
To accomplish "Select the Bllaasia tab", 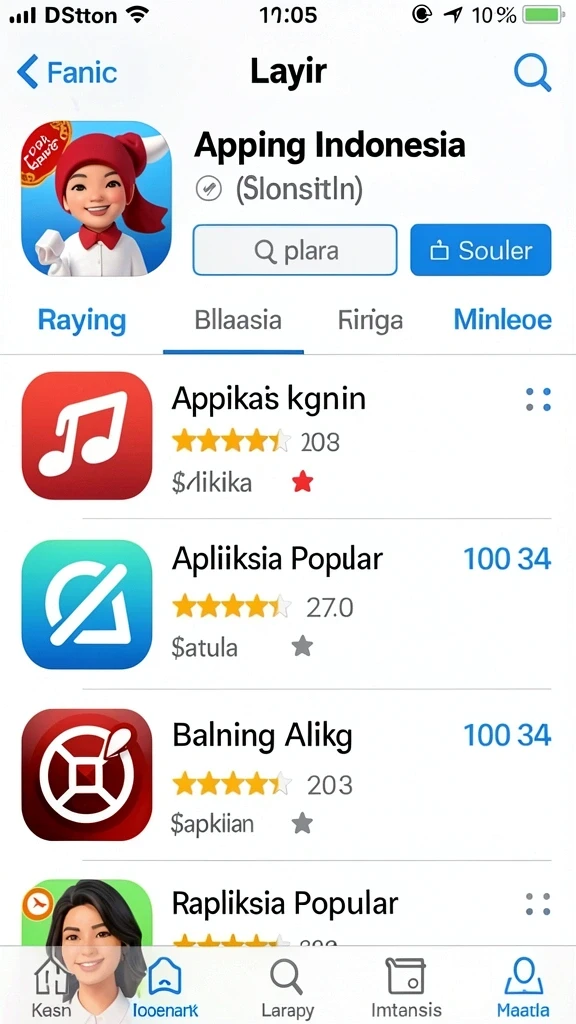I will [x=238, y=320].
